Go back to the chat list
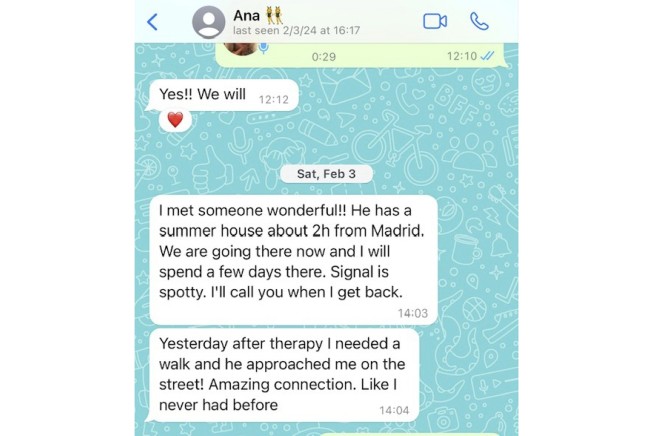The width and height of the screenshot is (654, 436). tap(152, 22)
